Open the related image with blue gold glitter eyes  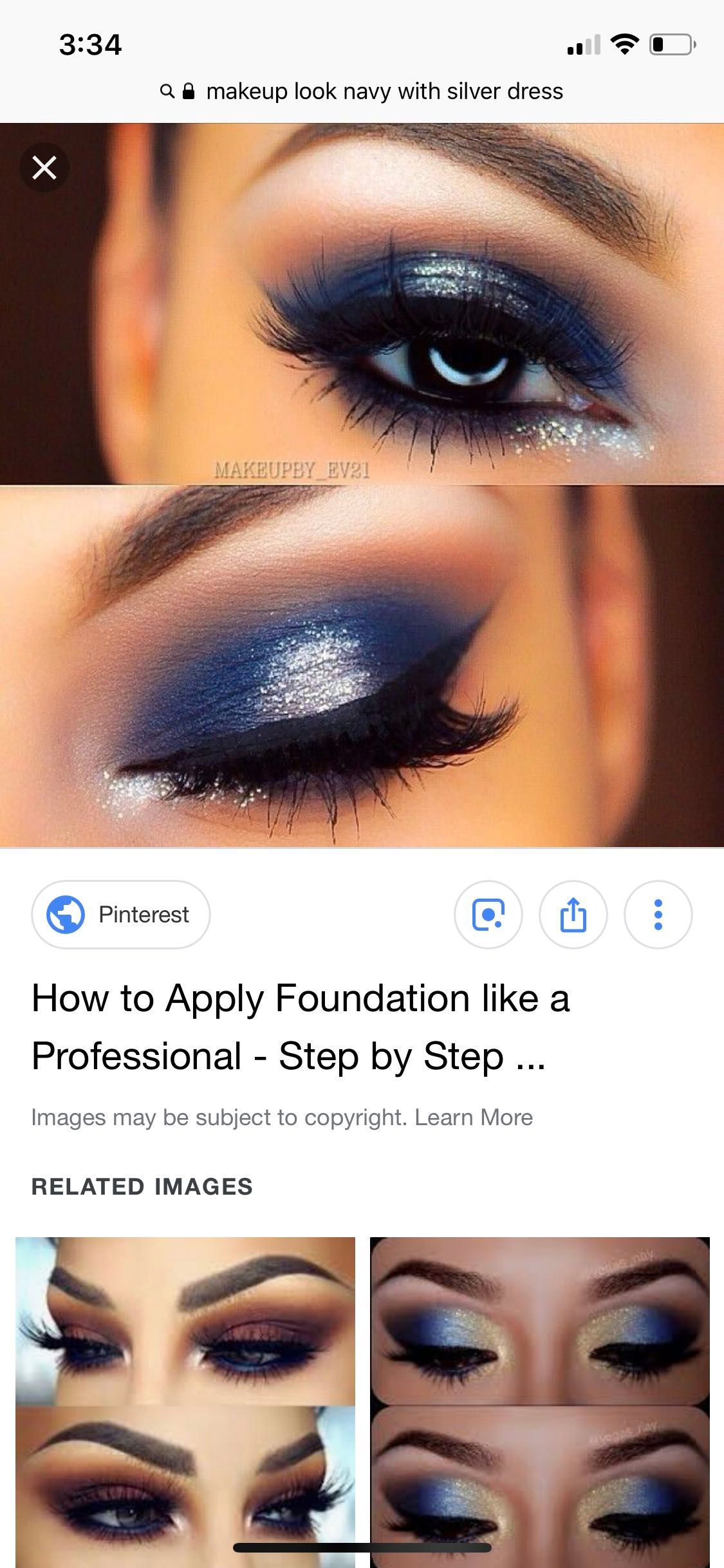coord(539,1397)
